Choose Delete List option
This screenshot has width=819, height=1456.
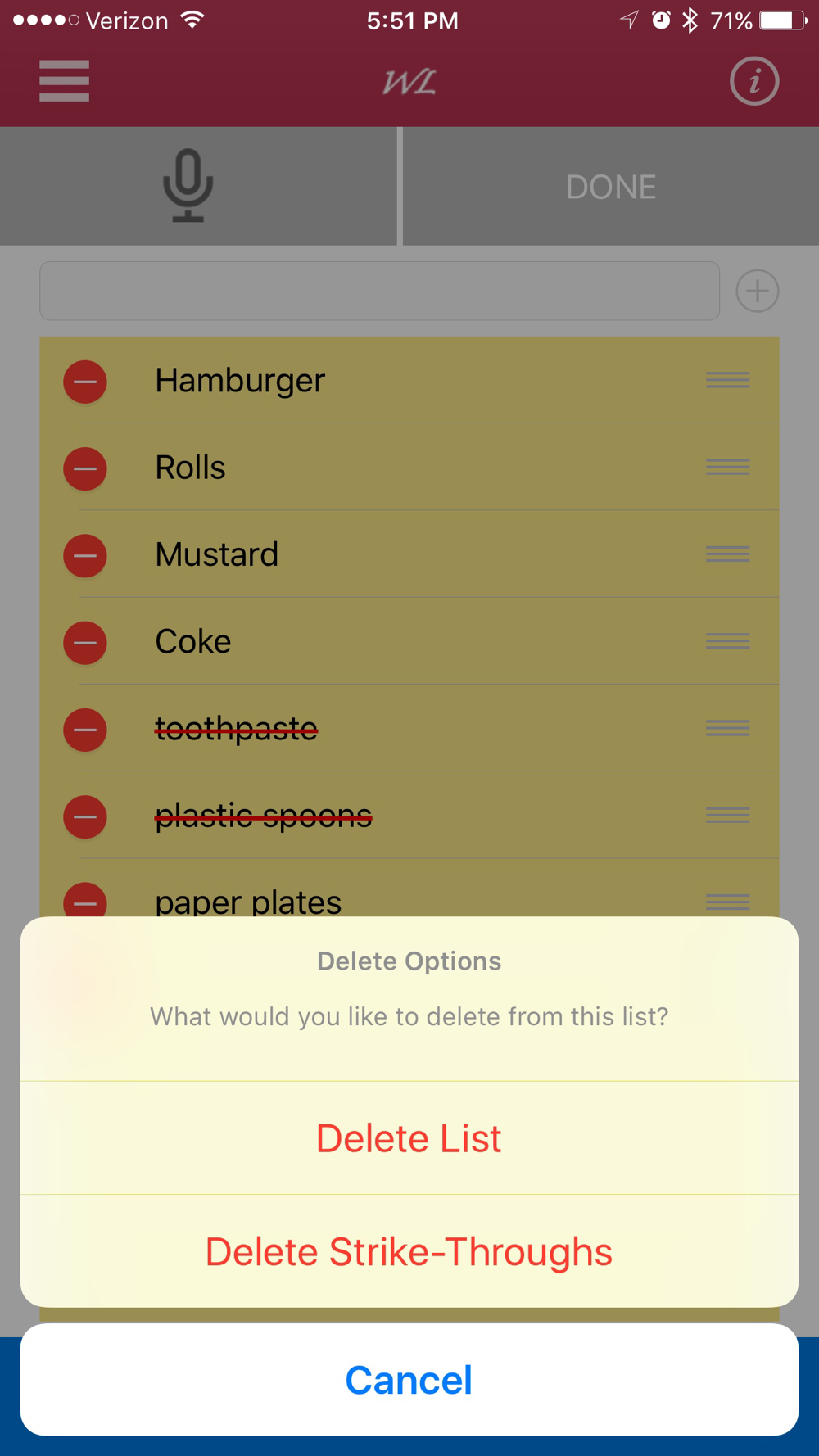click(x=409, y=1138)
